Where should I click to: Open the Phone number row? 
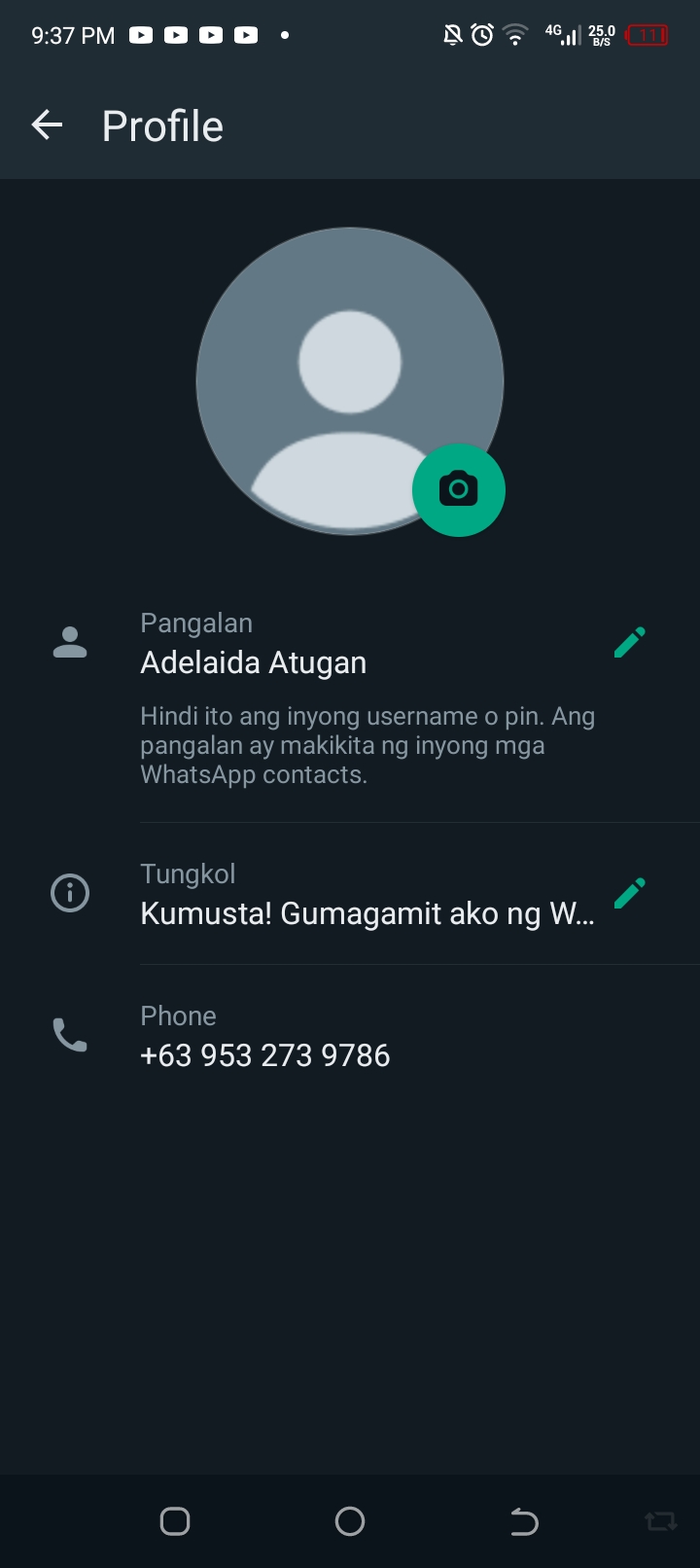tap(350, 1037)
